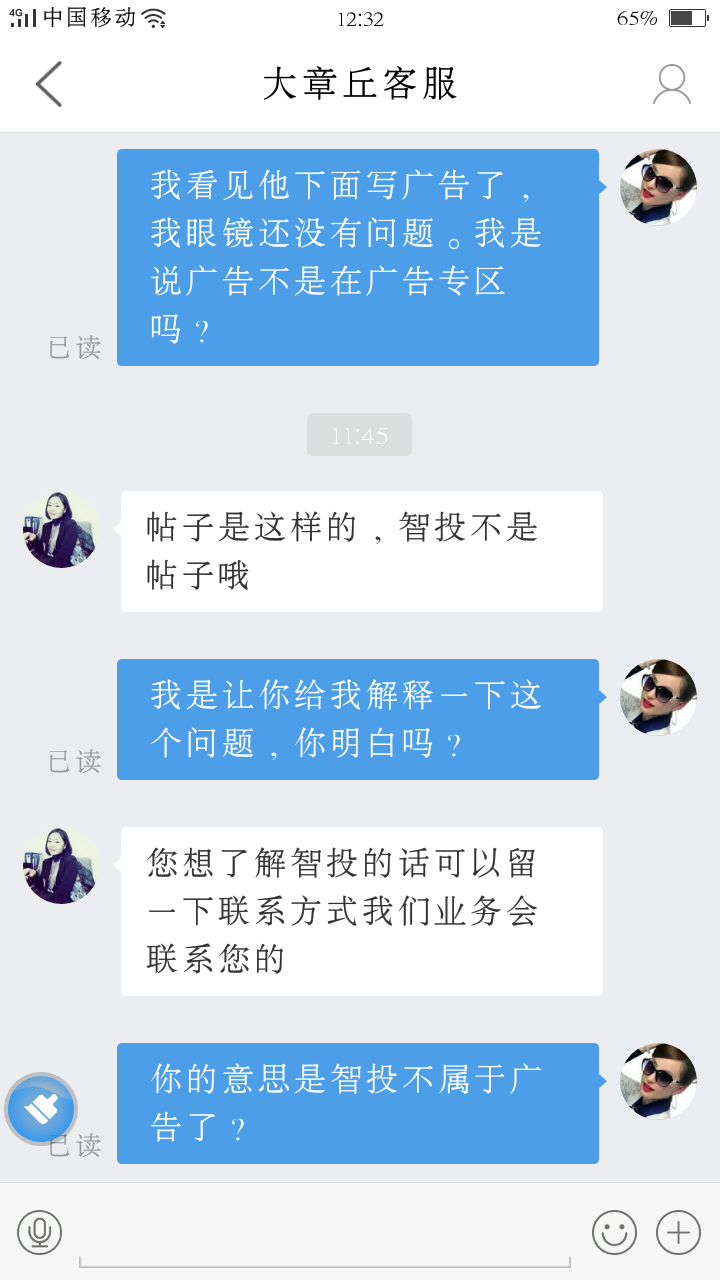Go back from the 大章丘客服 chat

[49, 84]
